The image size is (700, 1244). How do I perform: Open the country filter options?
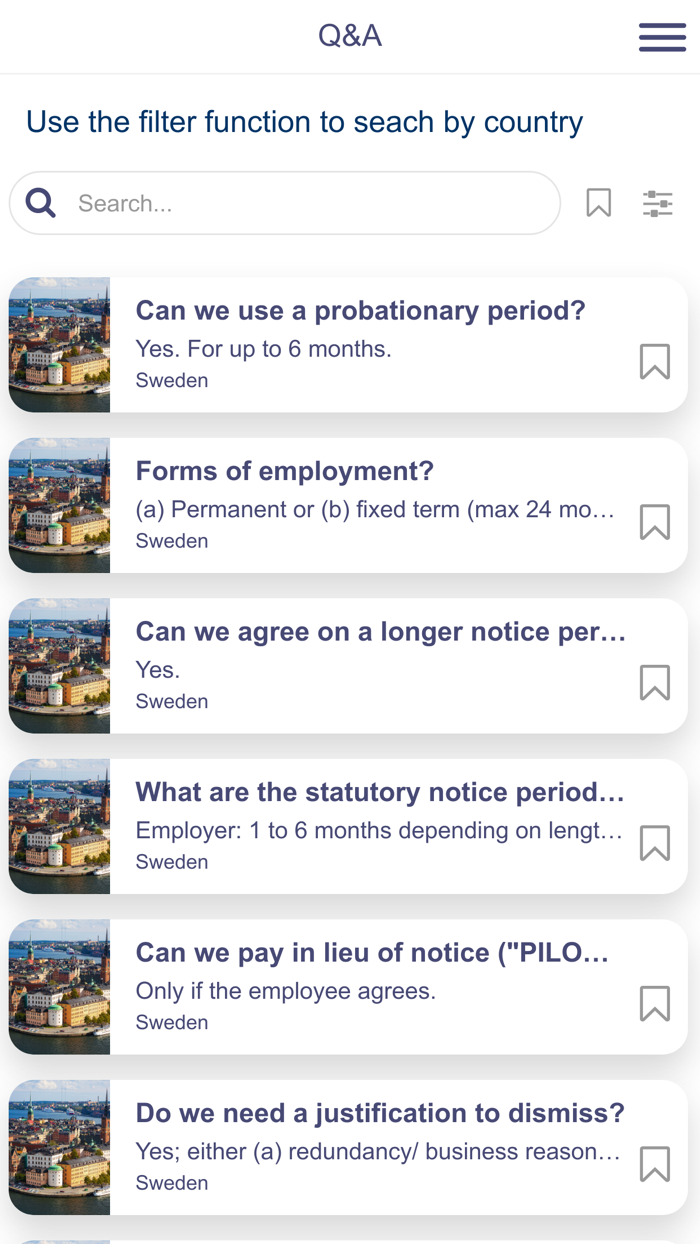click(x=657, y=203)
